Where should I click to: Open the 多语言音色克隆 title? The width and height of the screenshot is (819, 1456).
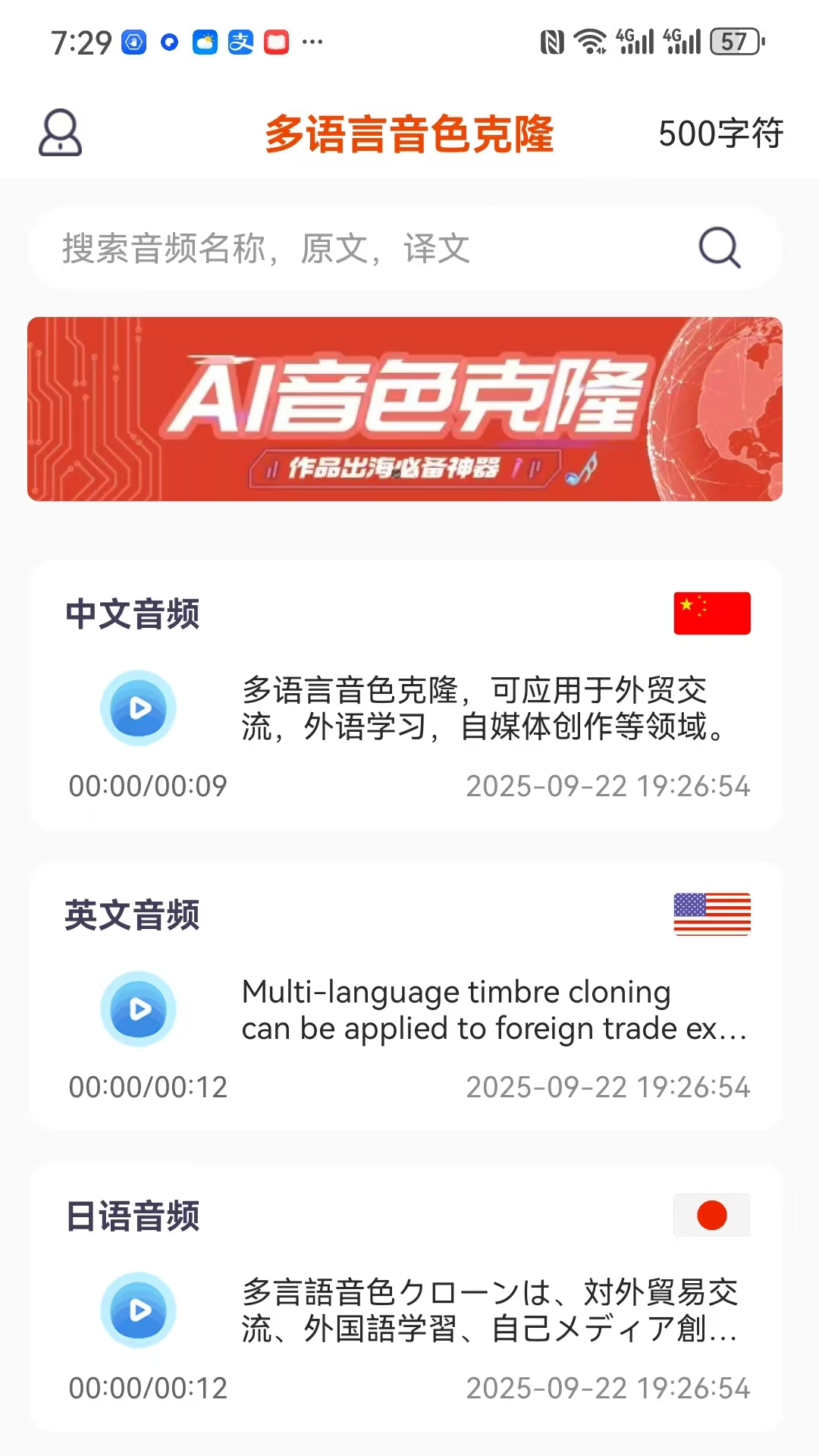409,134
